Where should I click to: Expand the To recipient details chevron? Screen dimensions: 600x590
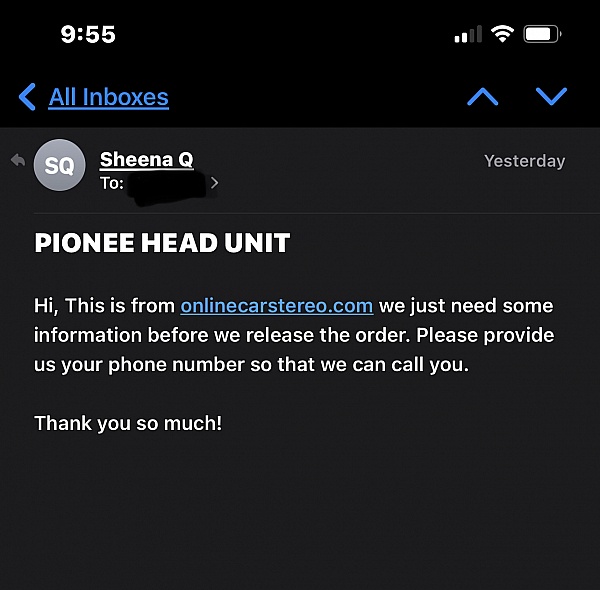point(214,184)
